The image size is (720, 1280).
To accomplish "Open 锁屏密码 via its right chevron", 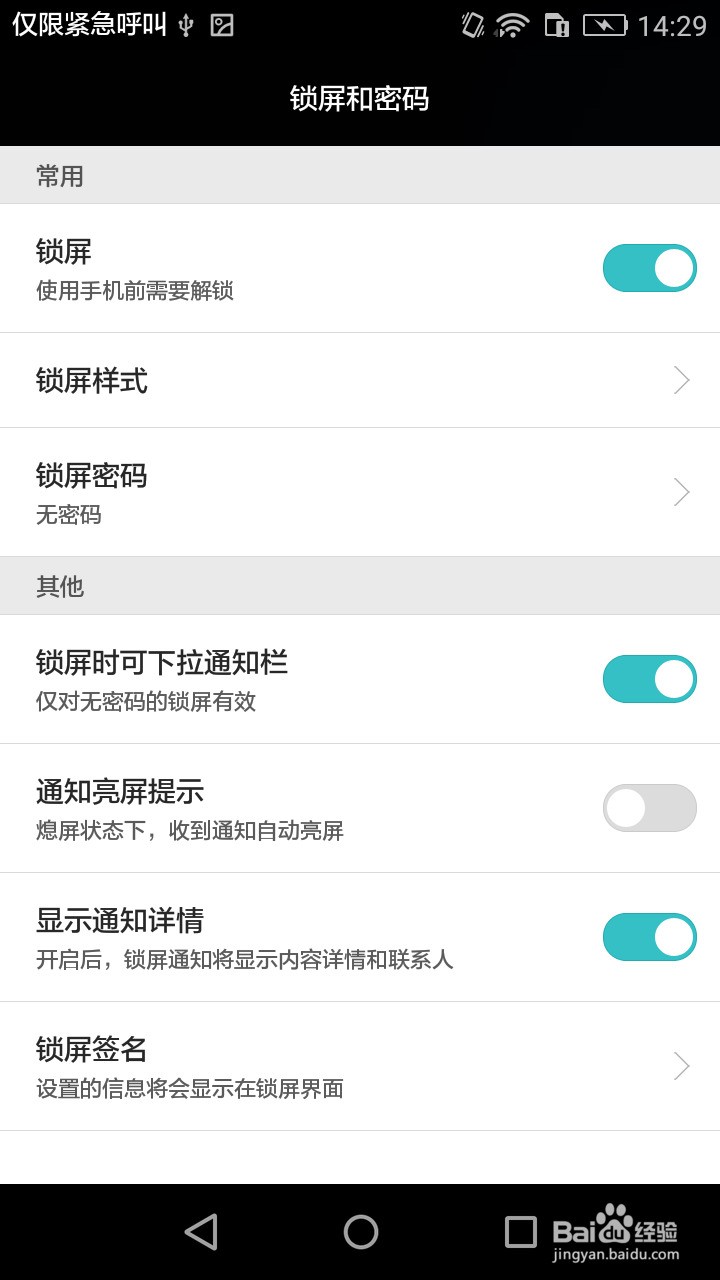I will (680, 492).
